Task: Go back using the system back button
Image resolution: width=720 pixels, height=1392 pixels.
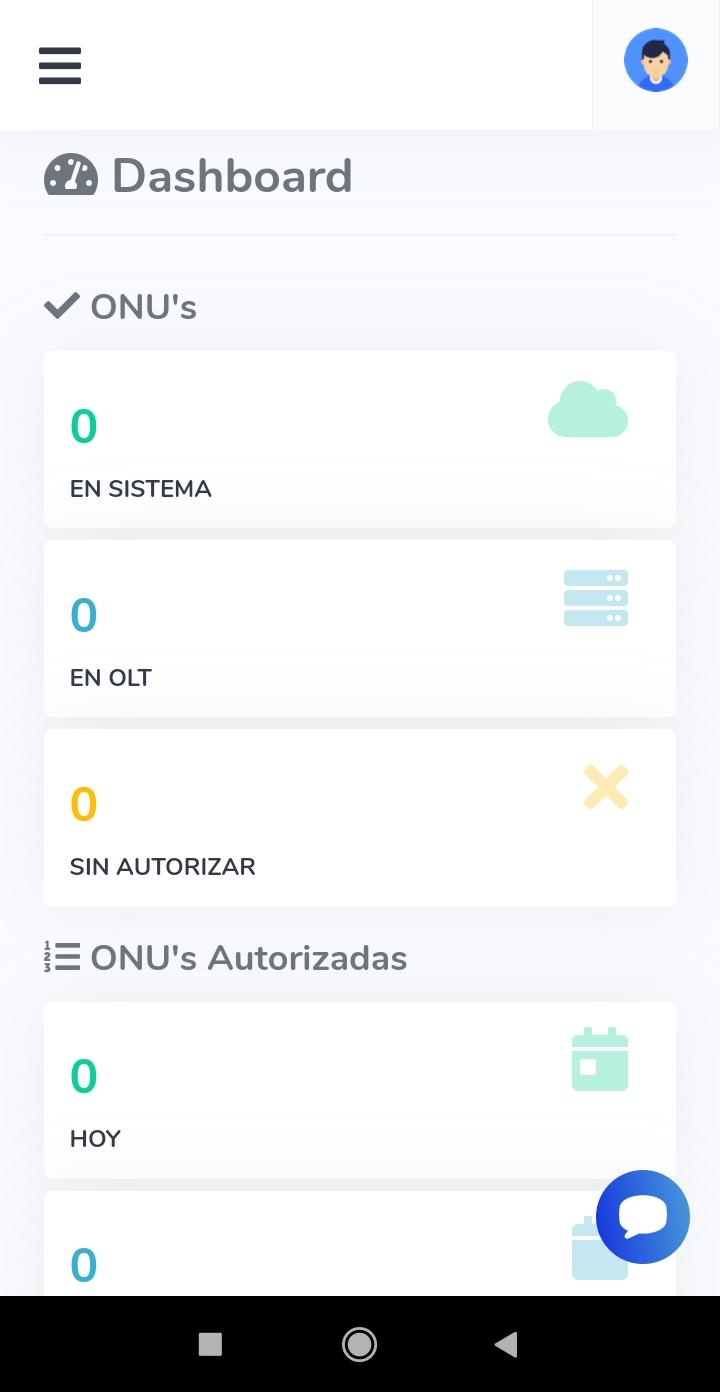Action: click(506, 1344)
